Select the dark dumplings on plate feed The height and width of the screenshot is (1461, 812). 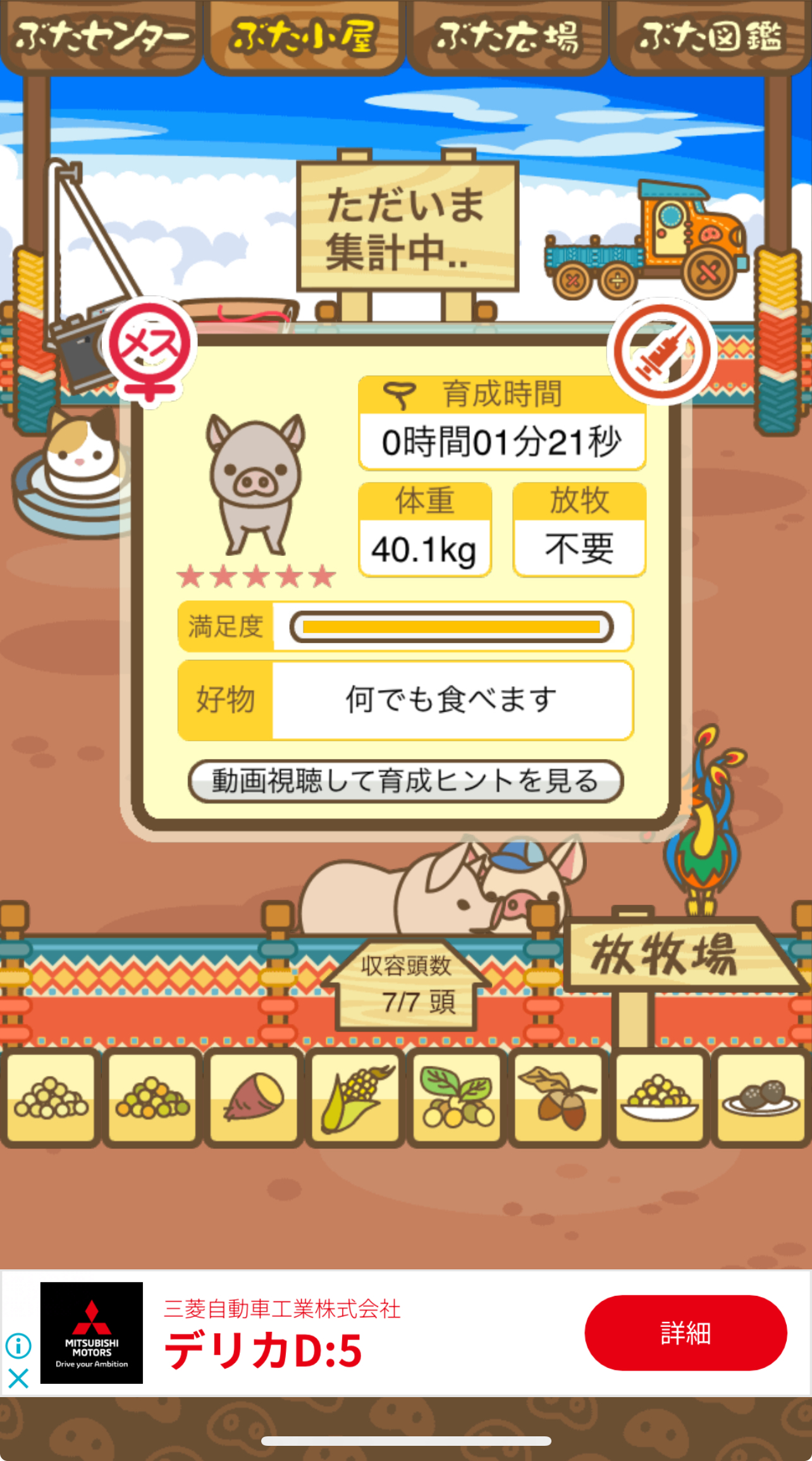(x=761, y=1097)
